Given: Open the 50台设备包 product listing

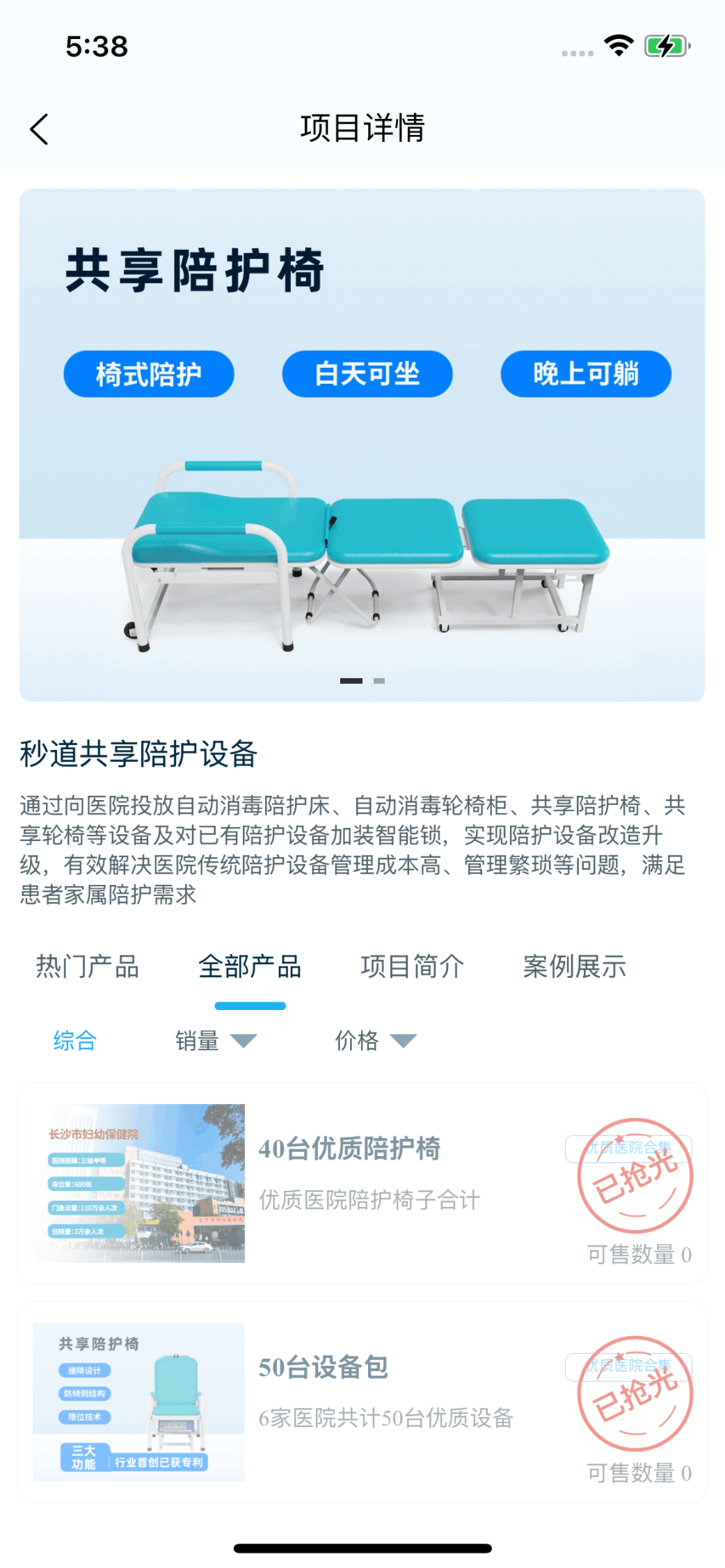Looking at the screenshot, I should [323, 1368].
